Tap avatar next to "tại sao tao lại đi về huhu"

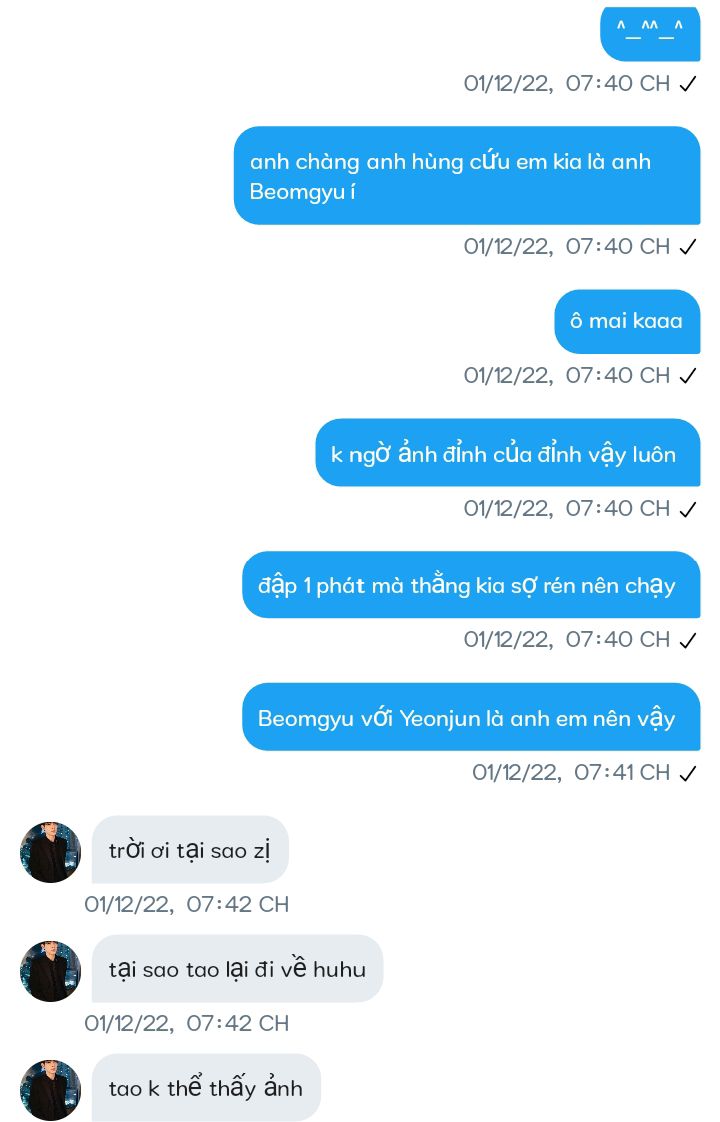pos(50,971)
